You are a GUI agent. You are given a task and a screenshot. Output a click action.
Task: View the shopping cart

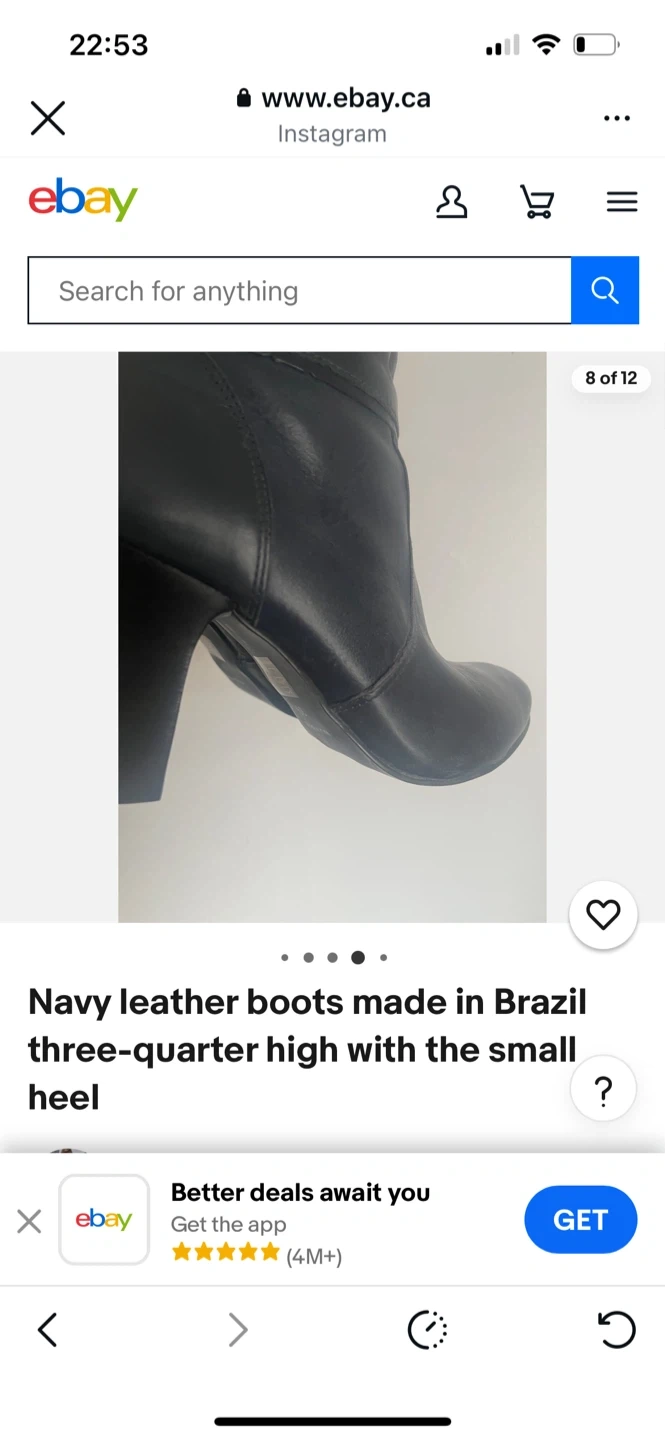537,202
